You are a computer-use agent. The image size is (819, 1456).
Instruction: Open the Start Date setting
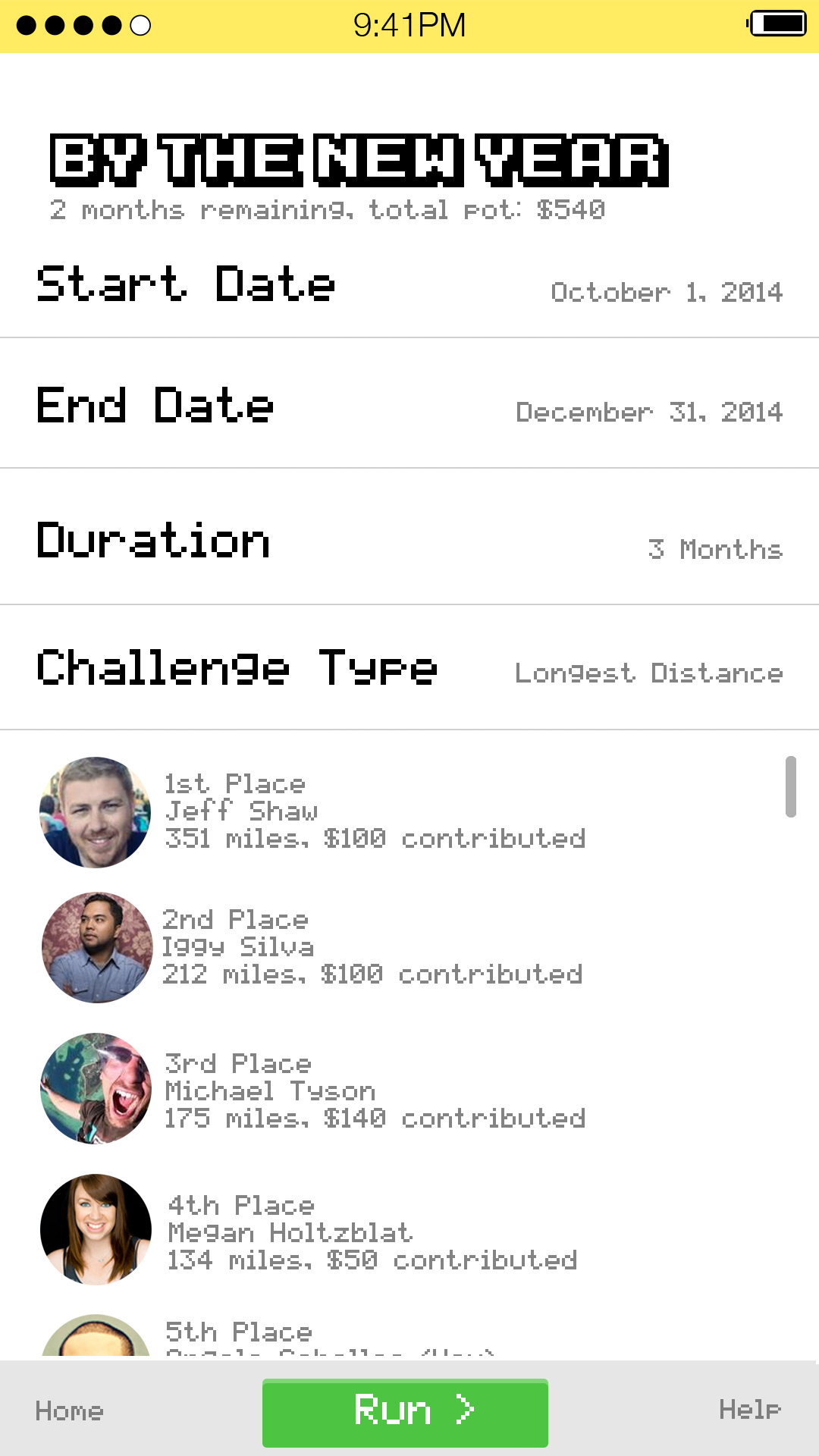click(x=409, y=286)
